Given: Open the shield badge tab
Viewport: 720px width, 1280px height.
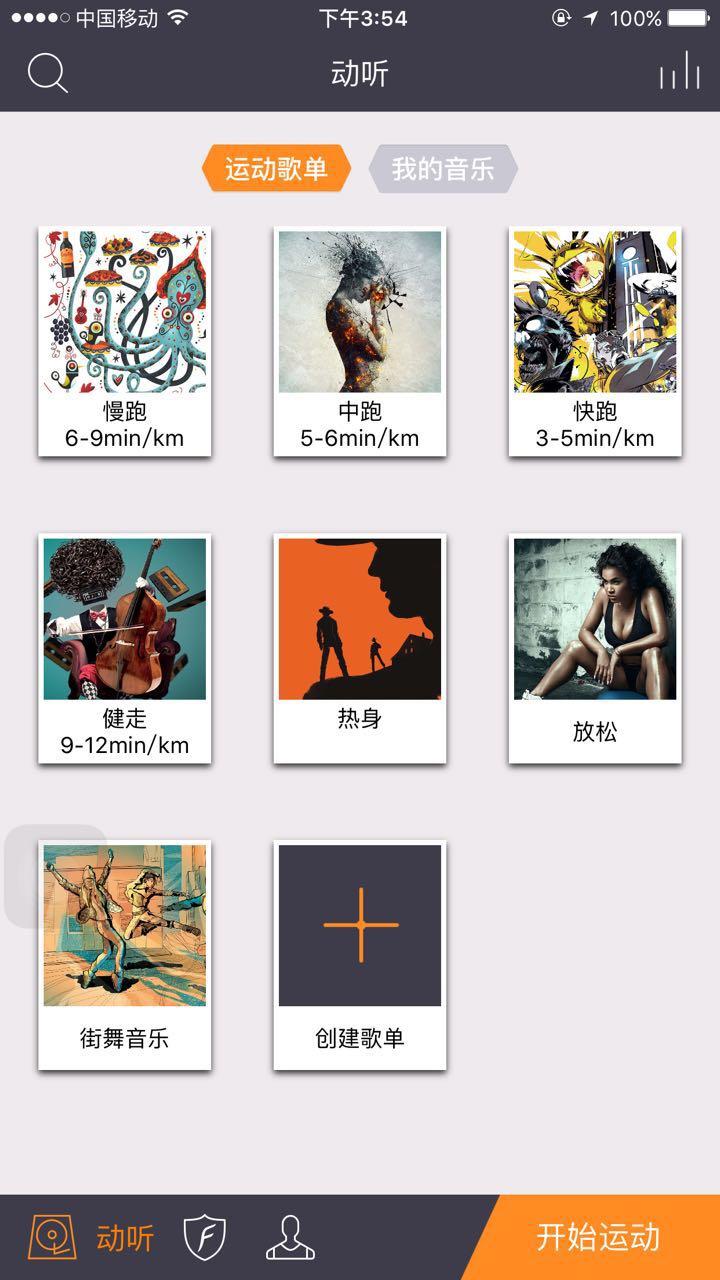Looking at the screenshot, I should (205, 1238).
